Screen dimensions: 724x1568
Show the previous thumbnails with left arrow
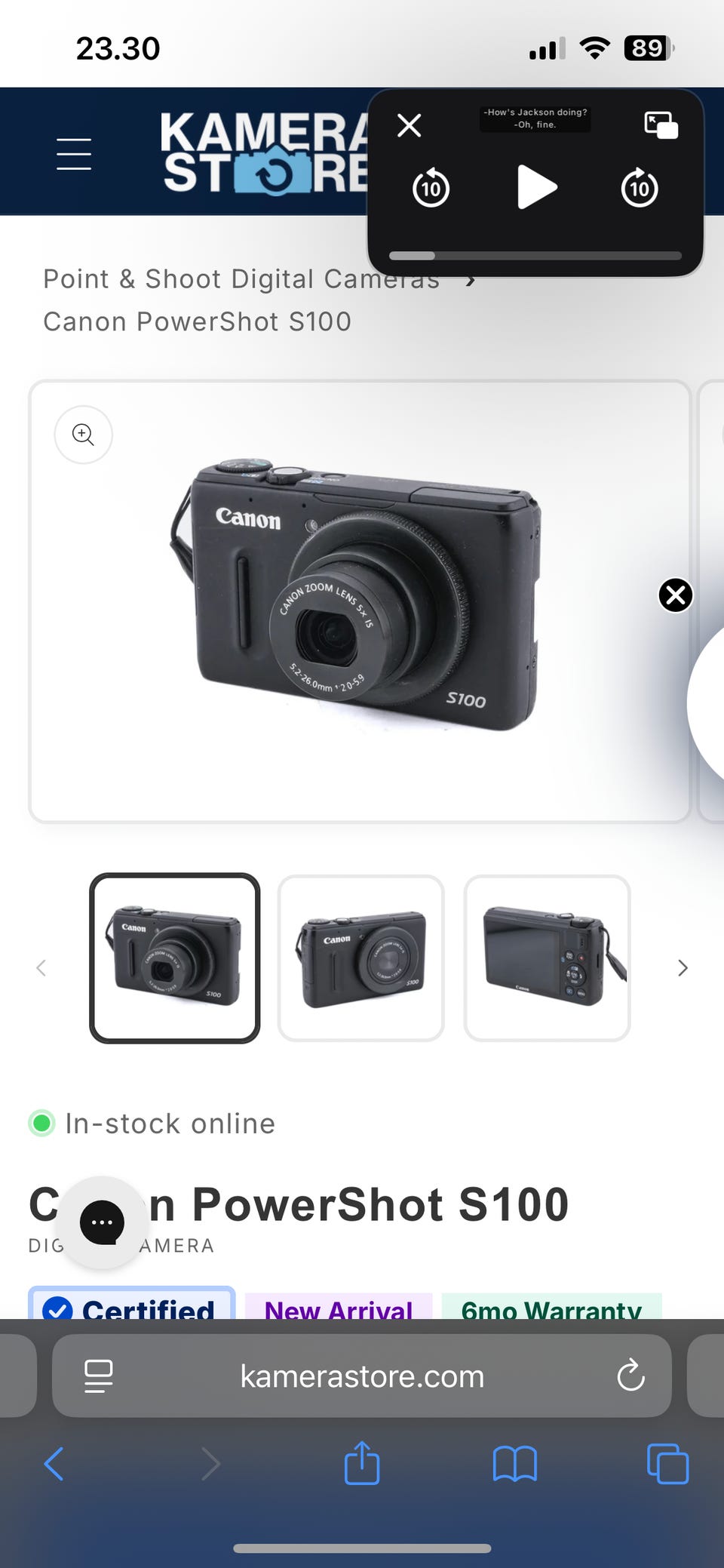pos(41,968)
